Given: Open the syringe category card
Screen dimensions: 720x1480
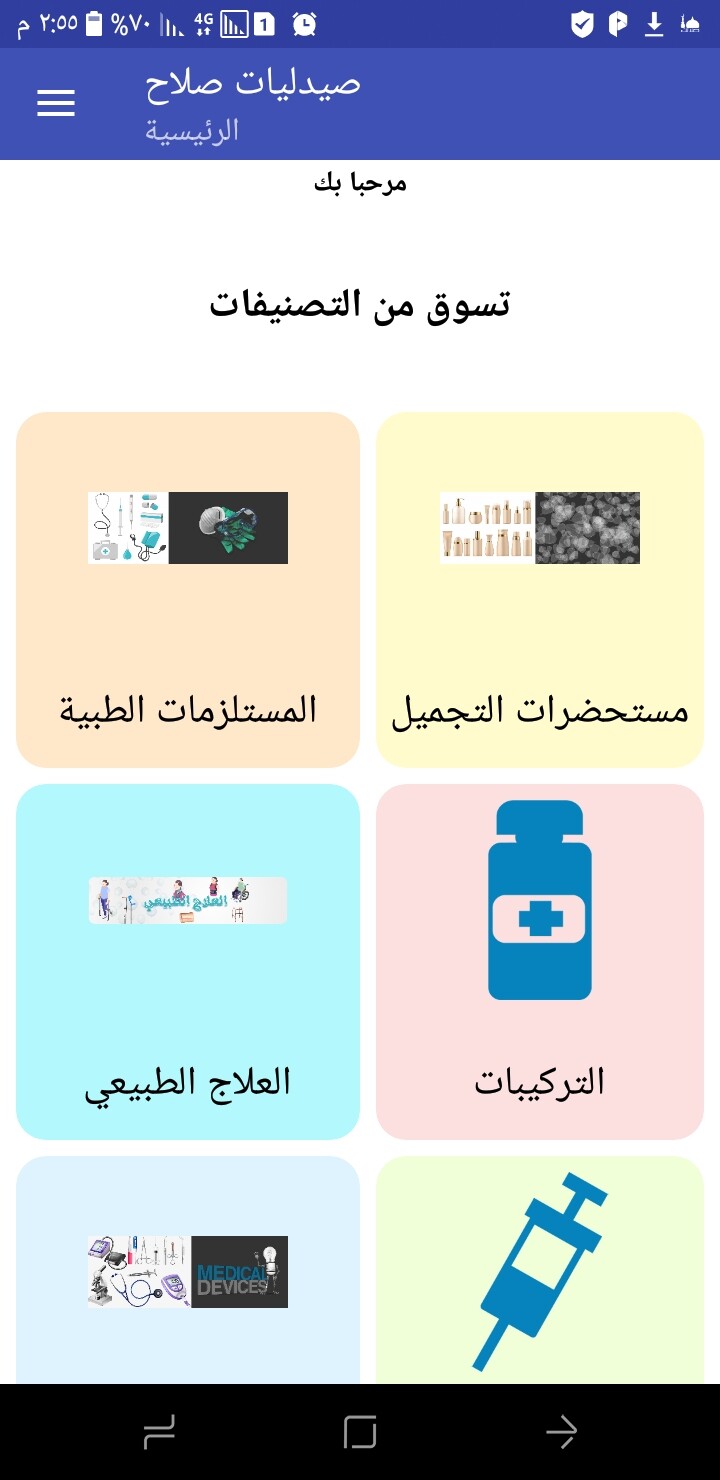Looking at the screenshot, I should (540, 1270).
